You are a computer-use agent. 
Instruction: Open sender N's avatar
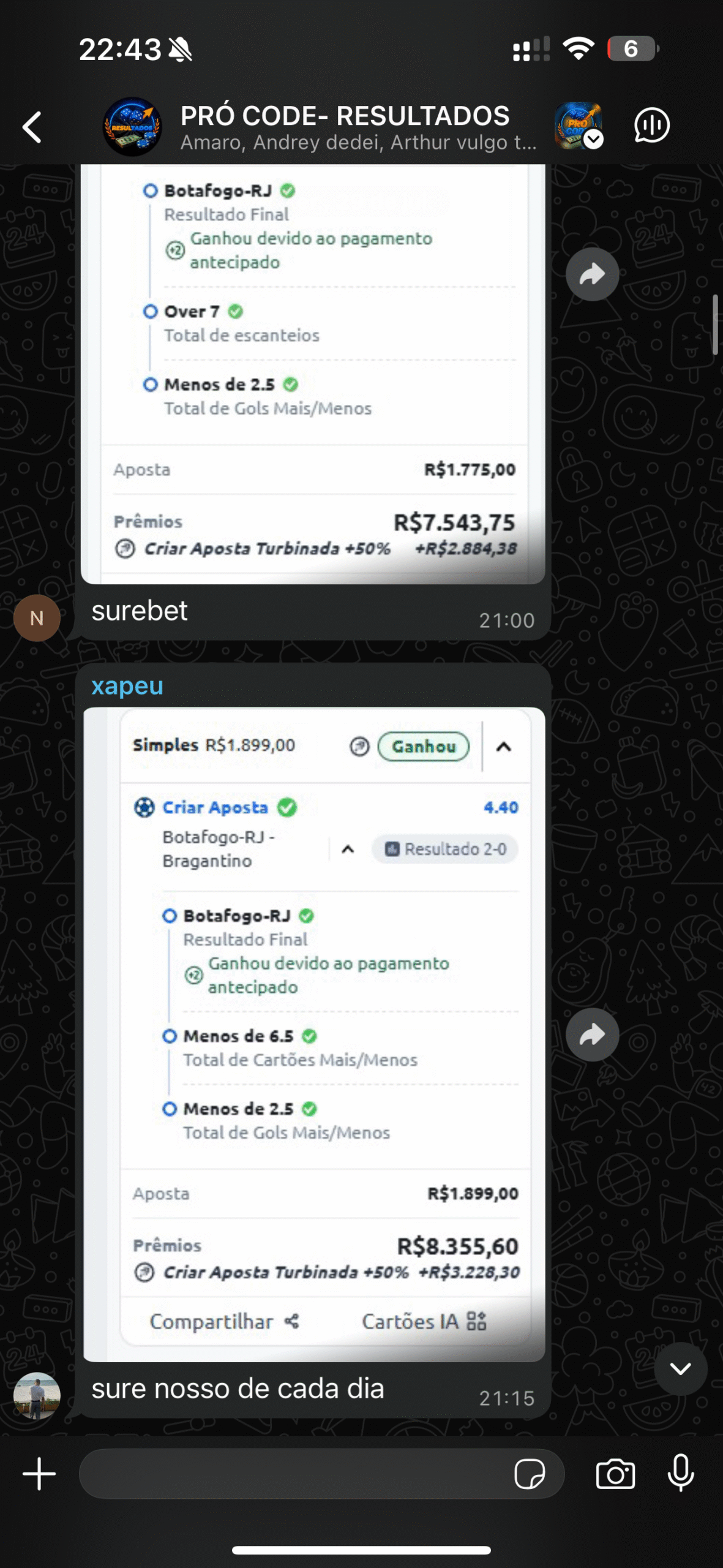pos(37,618)
